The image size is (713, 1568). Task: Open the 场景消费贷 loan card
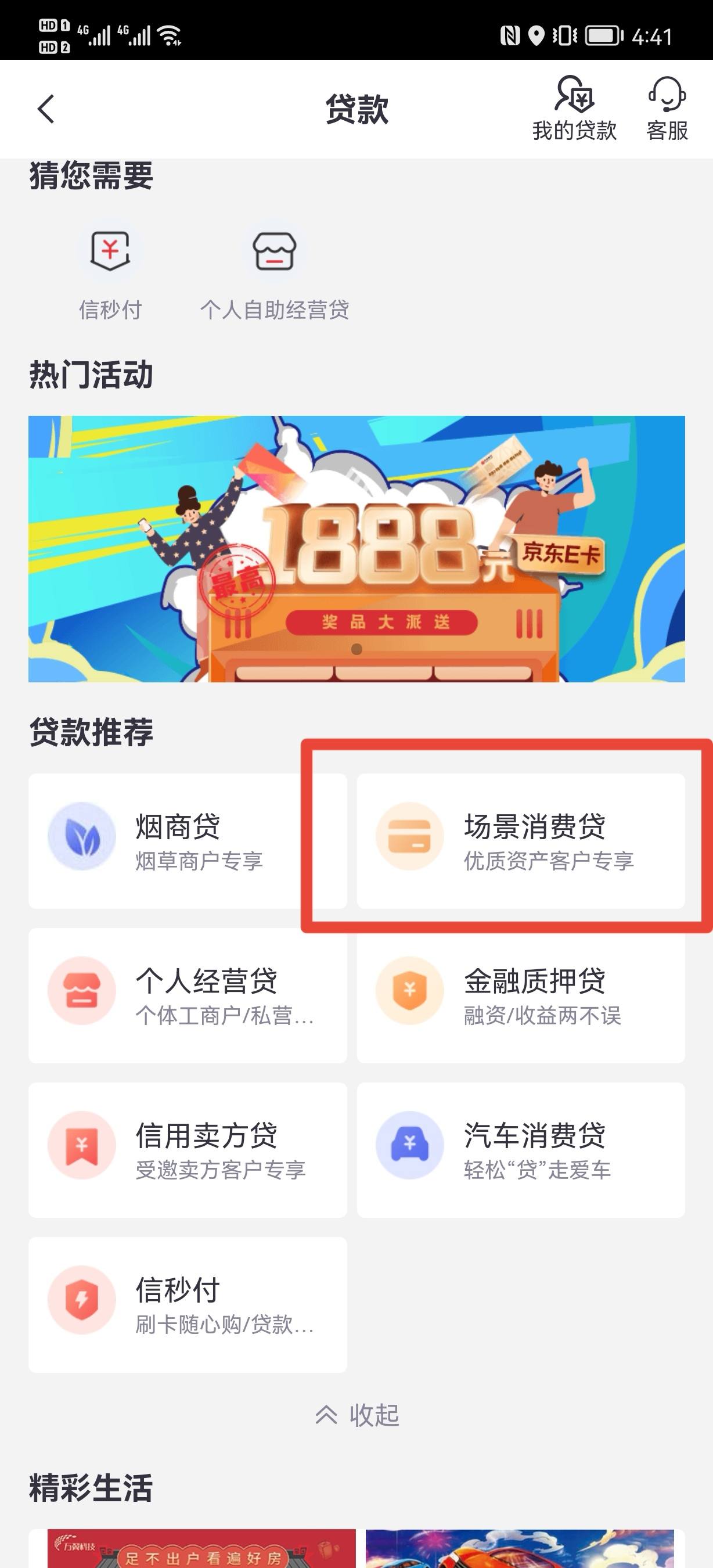[x=520, y=840]
